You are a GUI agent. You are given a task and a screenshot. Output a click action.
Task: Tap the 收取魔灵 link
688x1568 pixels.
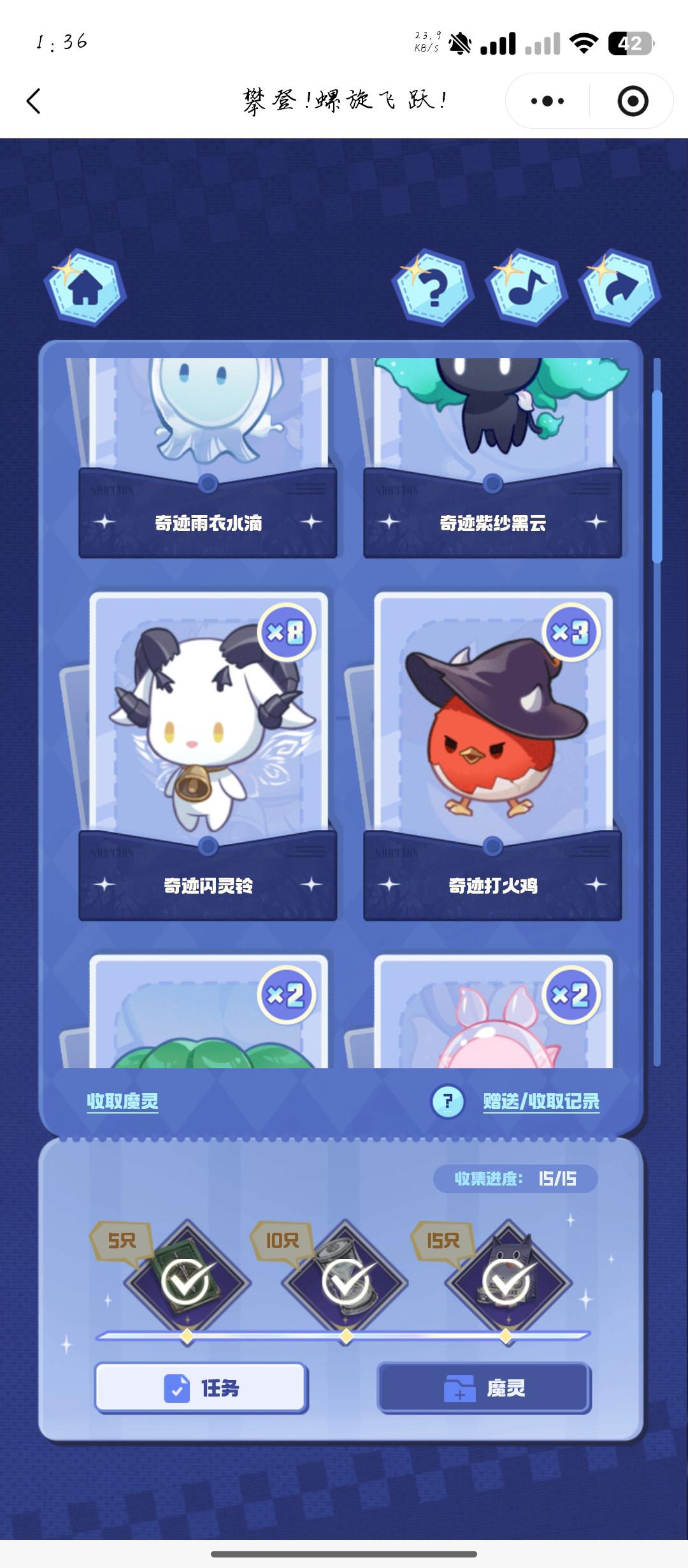122,1101
